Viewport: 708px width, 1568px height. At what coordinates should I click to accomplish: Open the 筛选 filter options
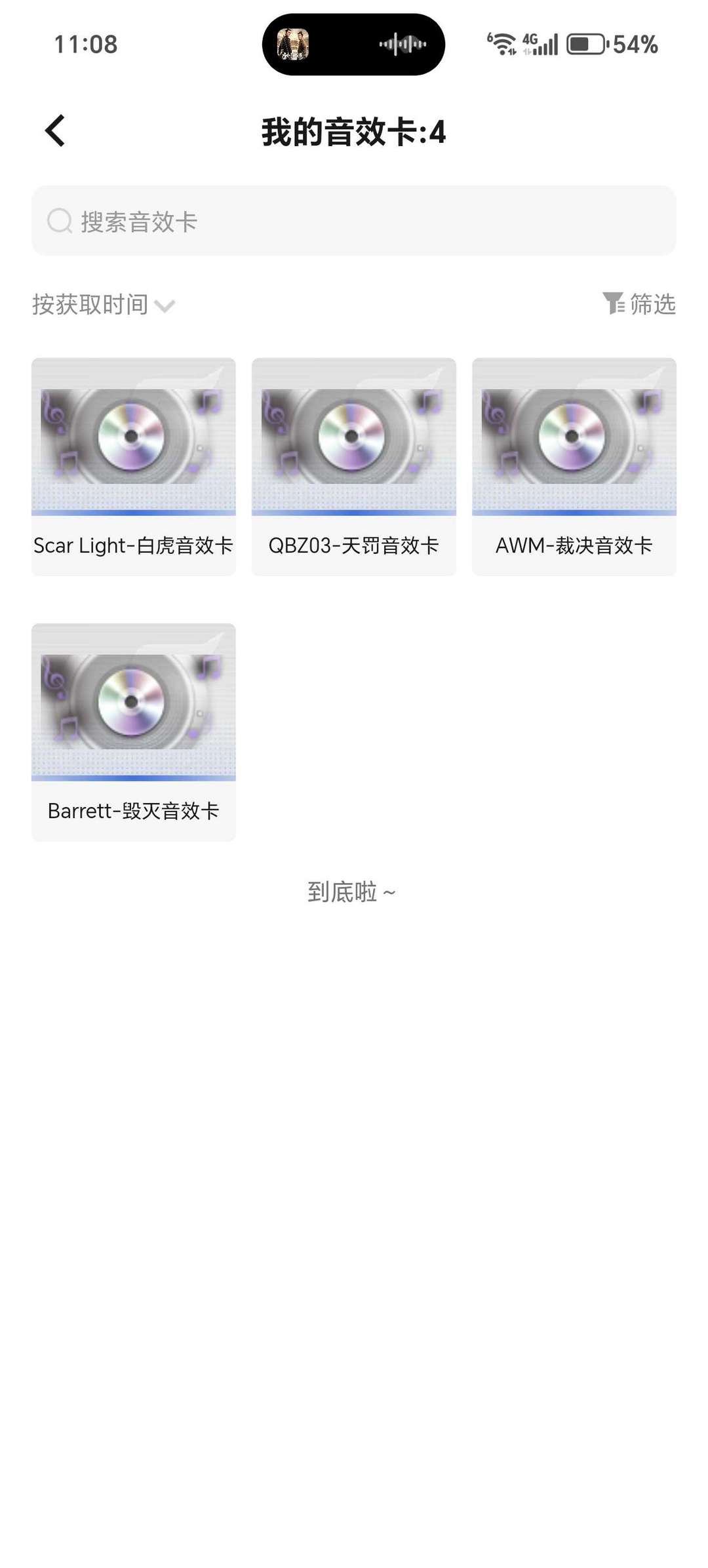pyautogui.click(x=639, y=304)
